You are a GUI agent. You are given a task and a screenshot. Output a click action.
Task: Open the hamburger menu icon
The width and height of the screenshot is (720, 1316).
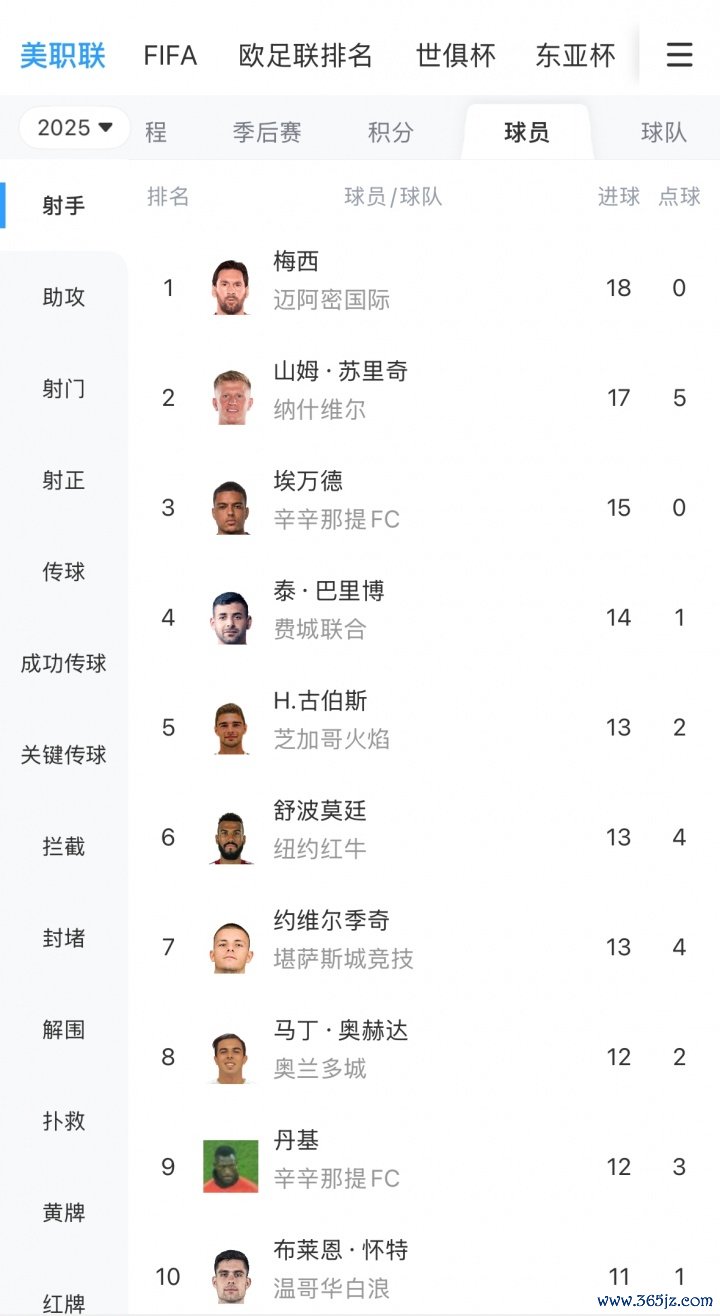679,55
